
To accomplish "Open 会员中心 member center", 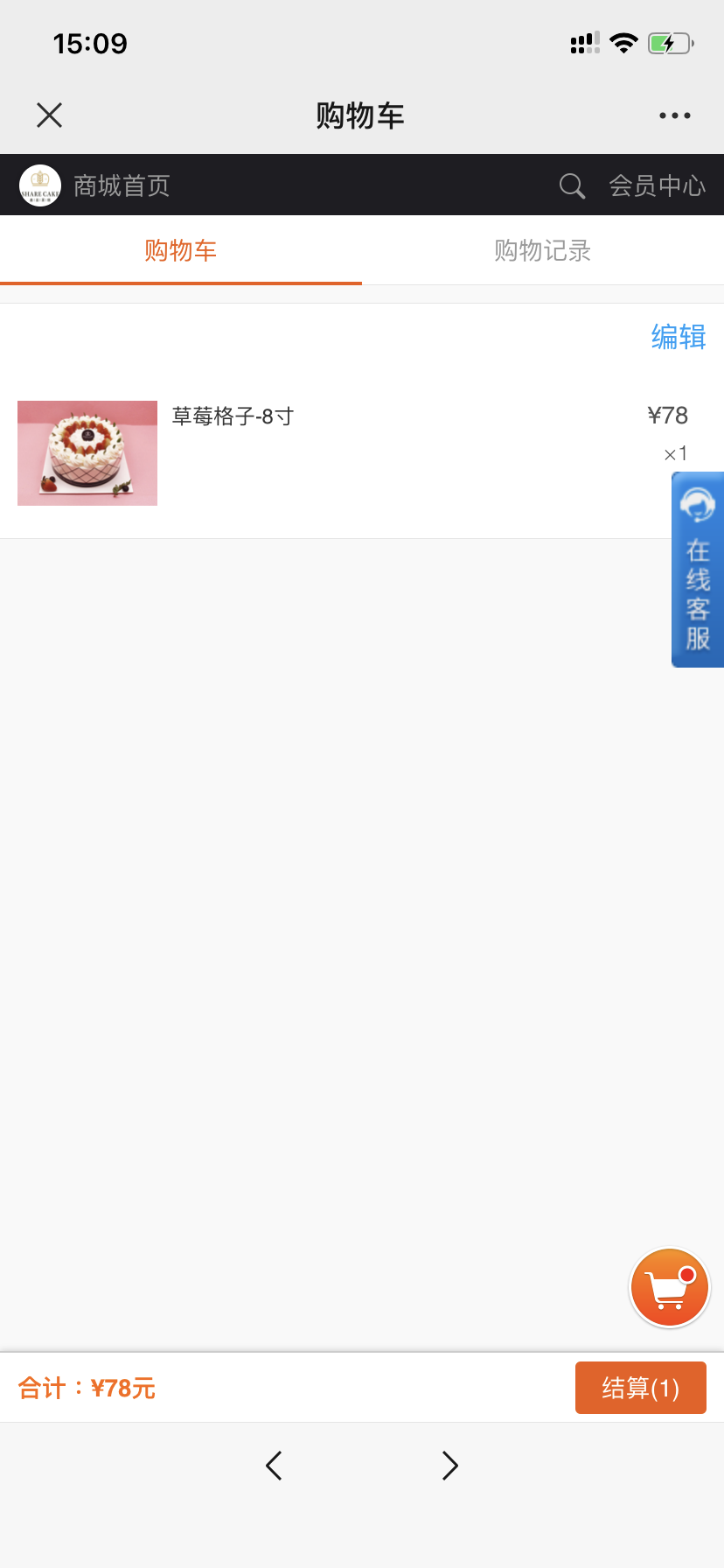I will (658, 185).
